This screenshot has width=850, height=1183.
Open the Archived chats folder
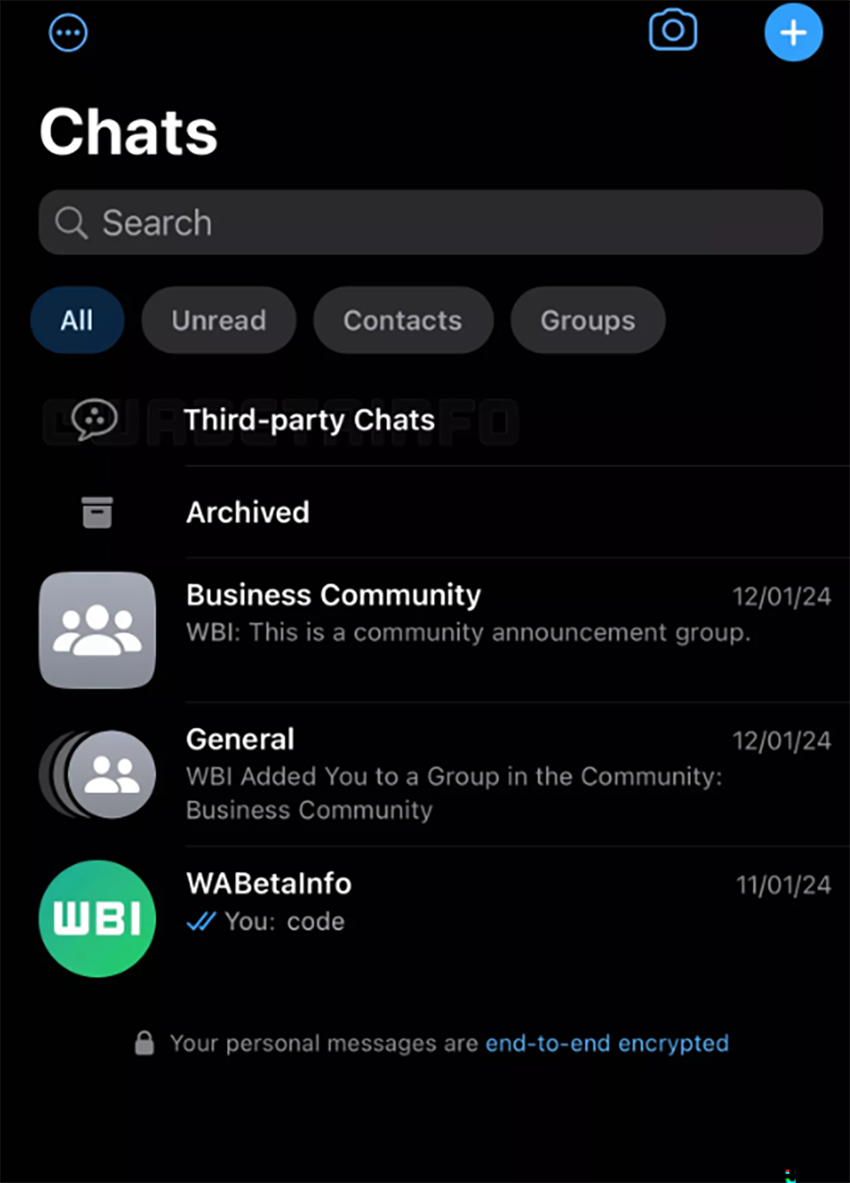(x=248, y=512)
